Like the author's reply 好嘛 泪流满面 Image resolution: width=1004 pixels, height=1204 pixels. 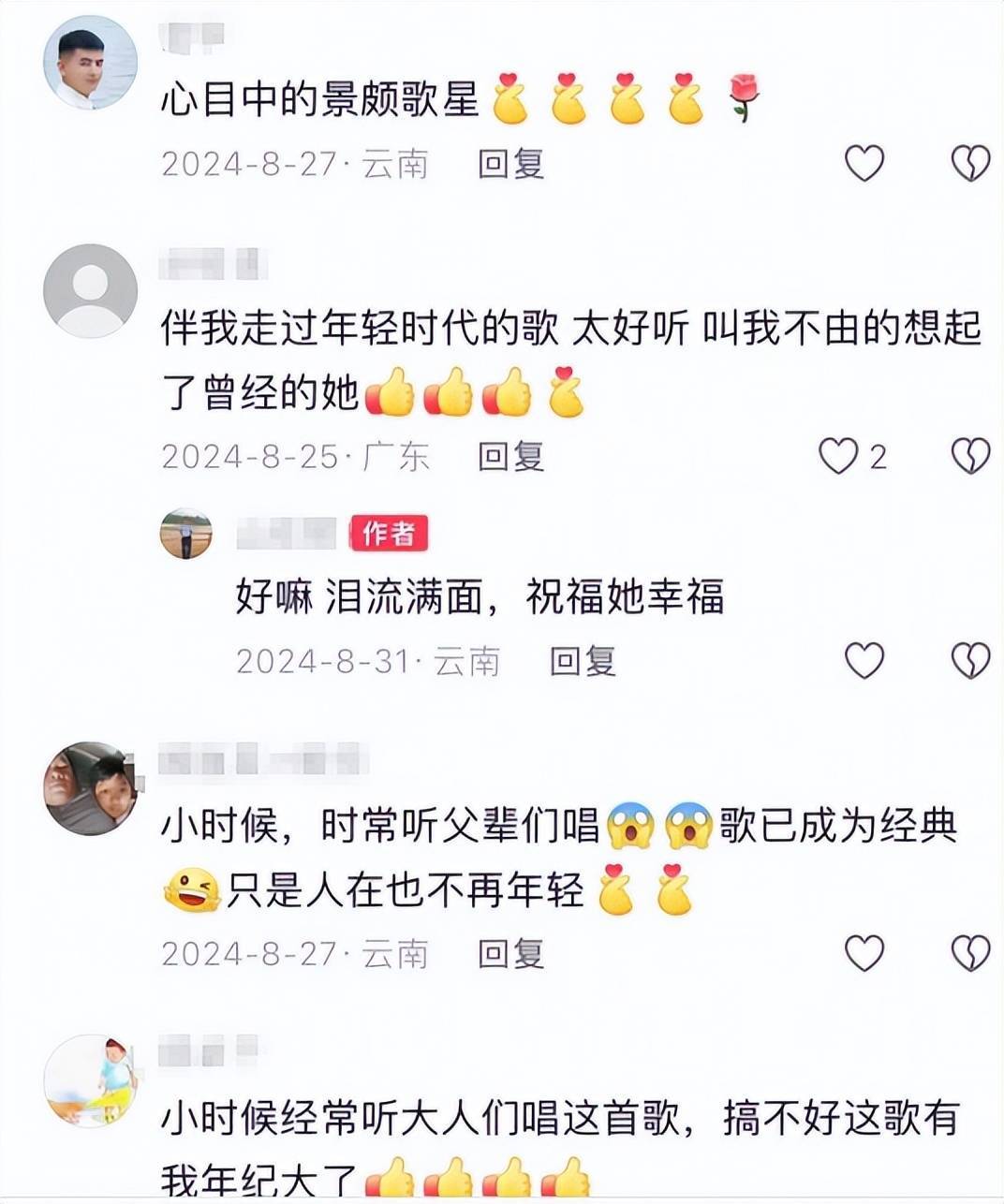pos(864,661)
